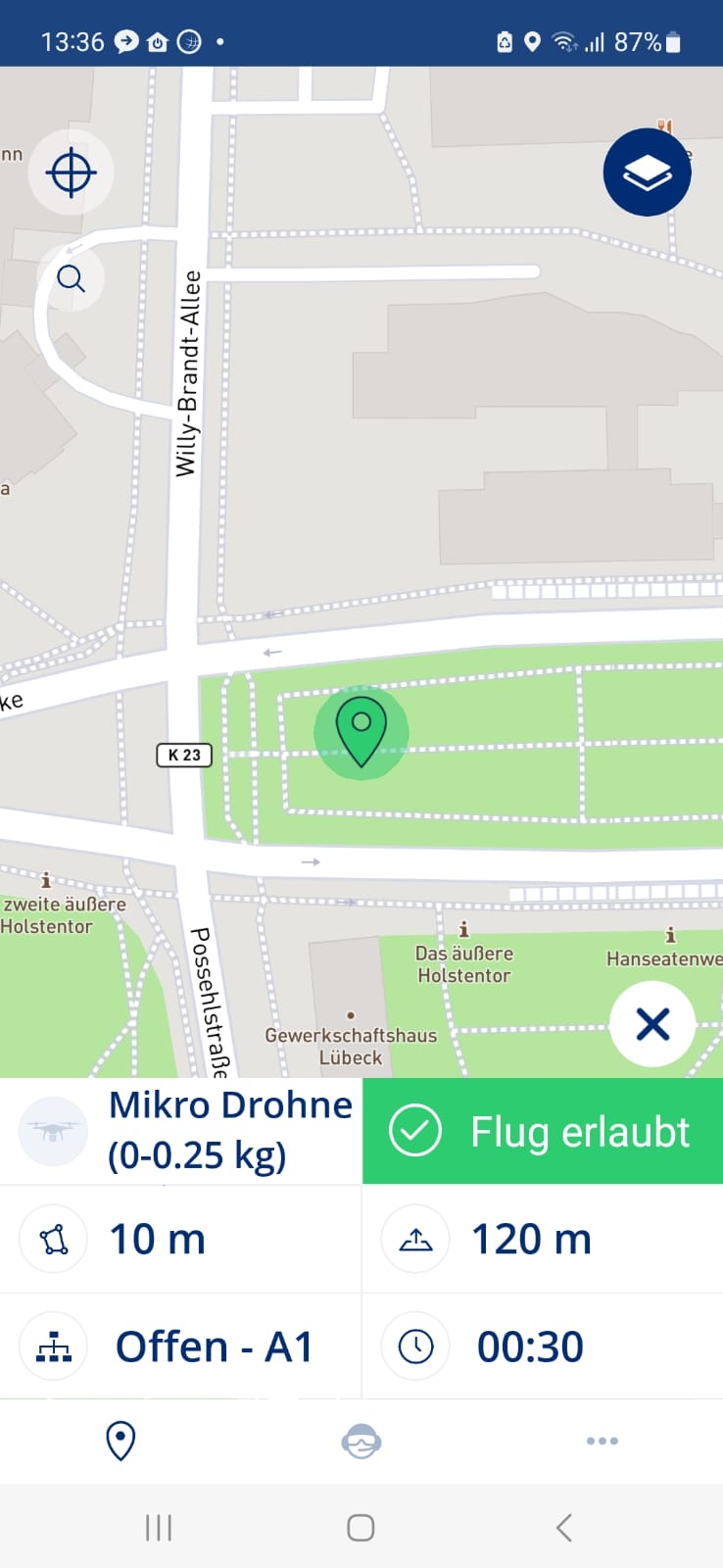Go to the home screen
This screenshot has height=1568, width=723.
pos(361,1527)
